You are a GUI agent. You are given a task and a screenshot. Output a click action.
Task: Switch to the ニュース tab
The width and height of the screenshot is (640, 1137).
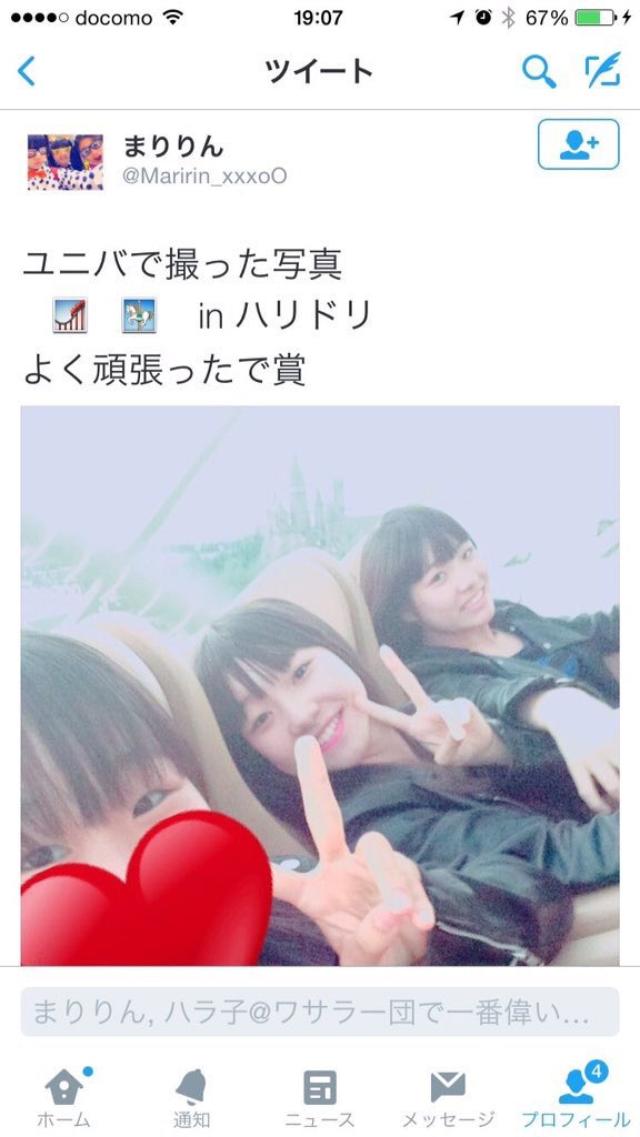319,1097
